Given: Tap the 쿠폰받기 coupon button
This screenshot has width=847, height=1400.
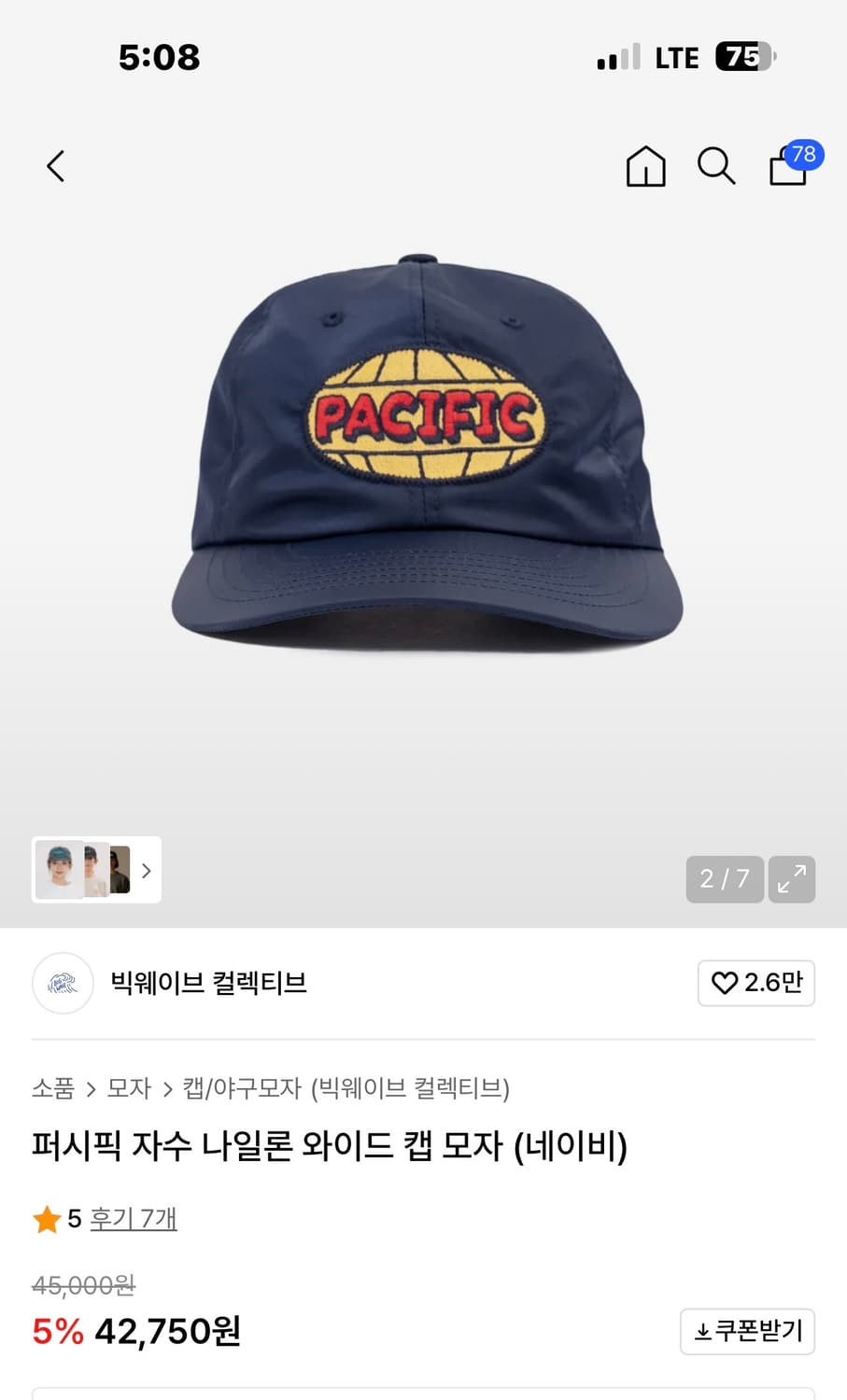Looking at the screenshot, I should point(747,1332).
